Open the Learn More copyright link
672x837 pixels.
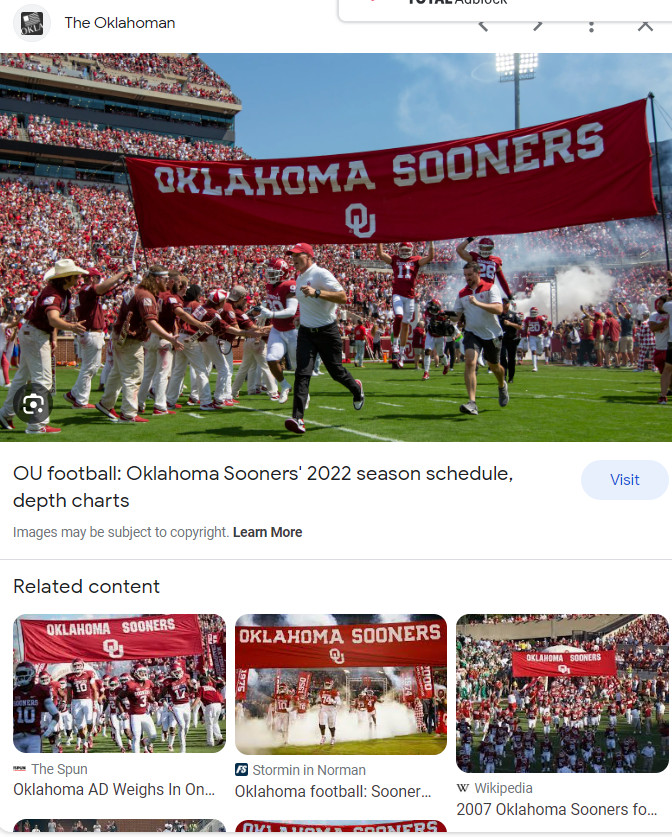[x=267, y=532]
